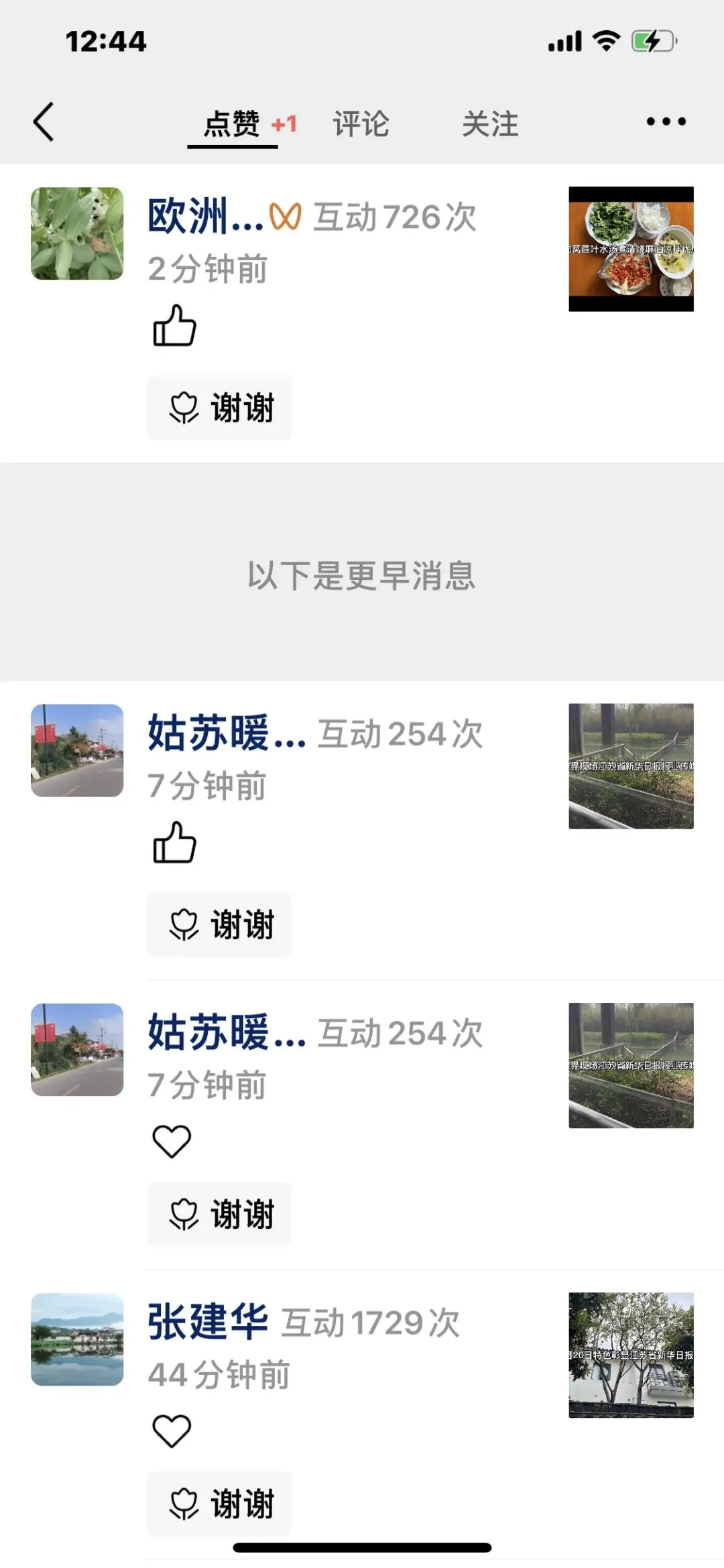
Task: Switch to the 评论 tab
Action: coord(361,124)
